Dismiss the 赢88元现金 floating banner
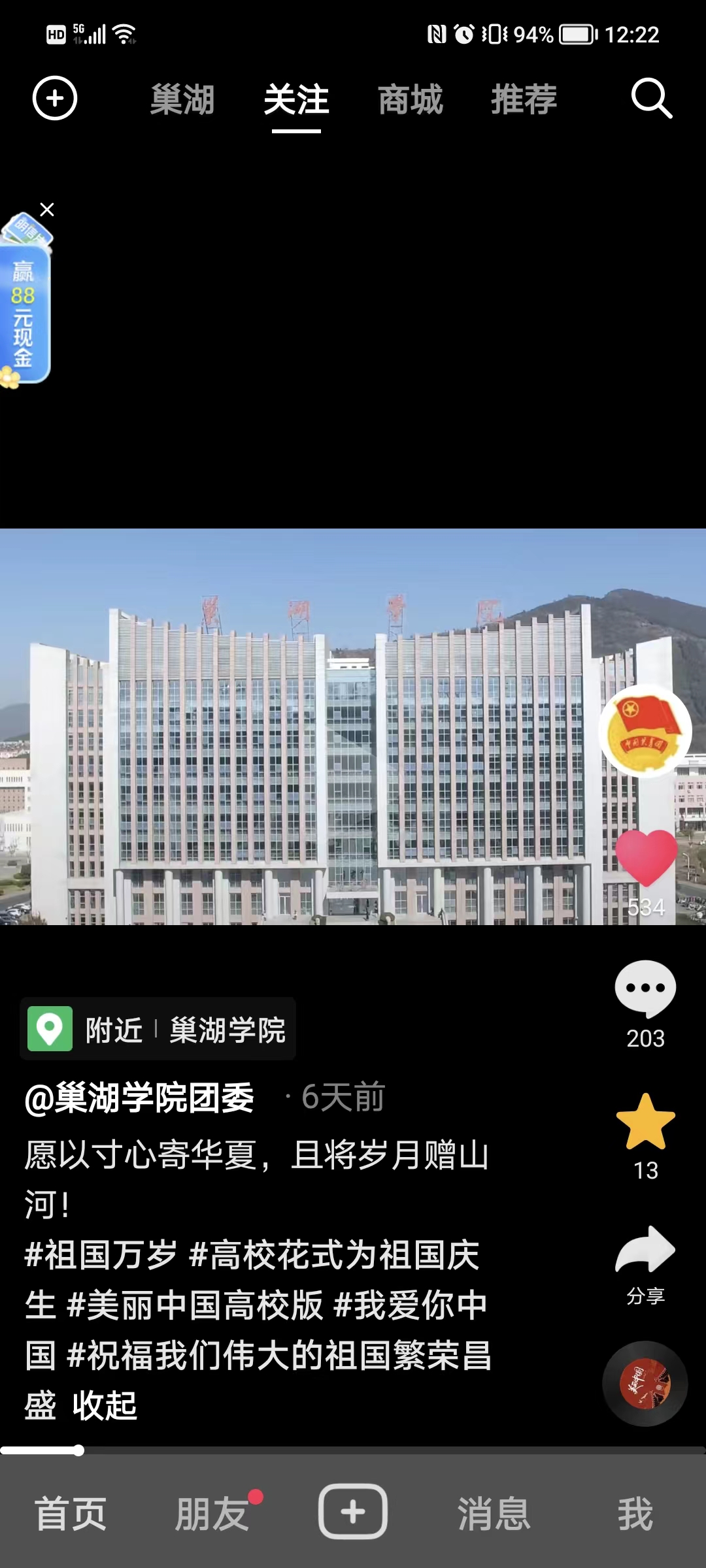706x1568 pixels. point(47,210)
